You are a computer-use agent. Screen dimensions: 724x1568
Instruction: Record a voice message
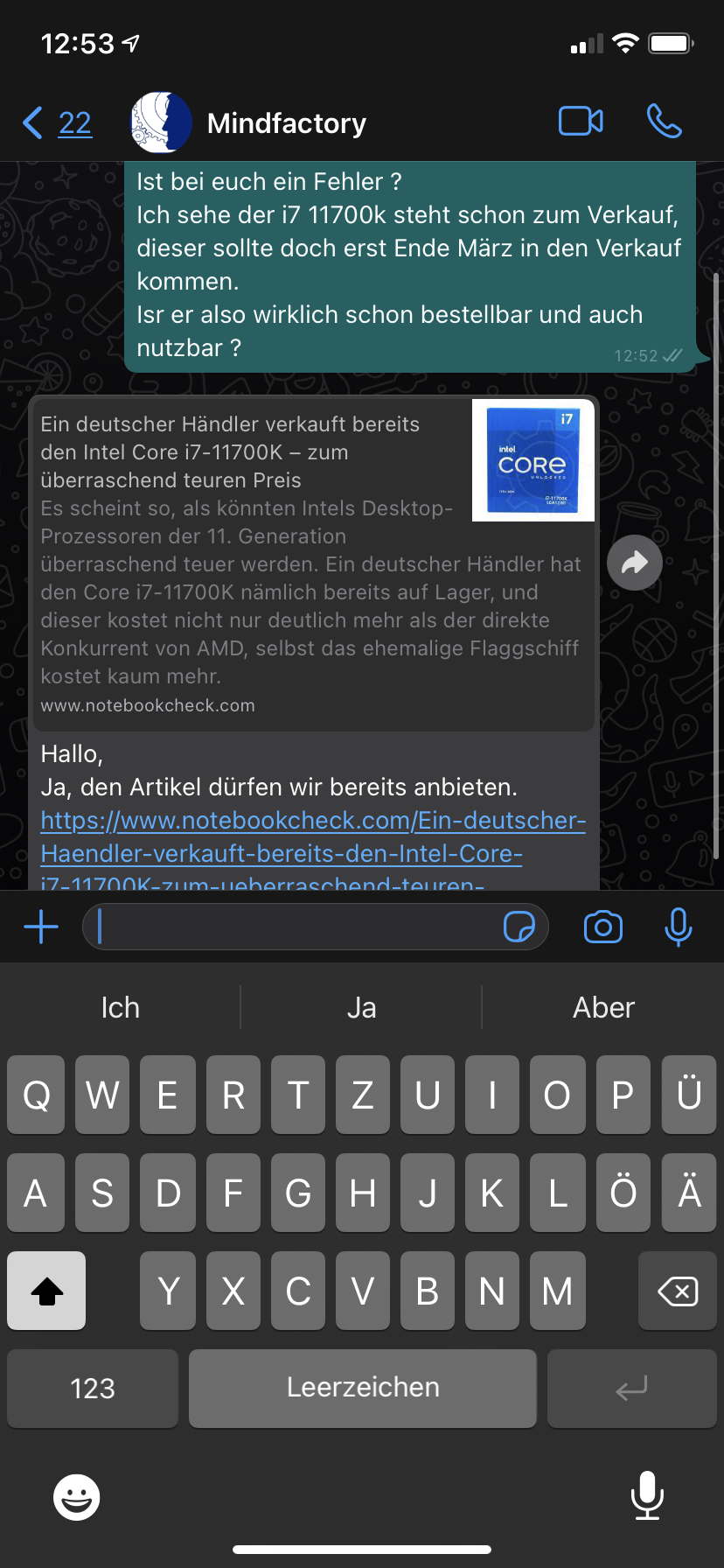pyautogui.click(x=679, y=927)
